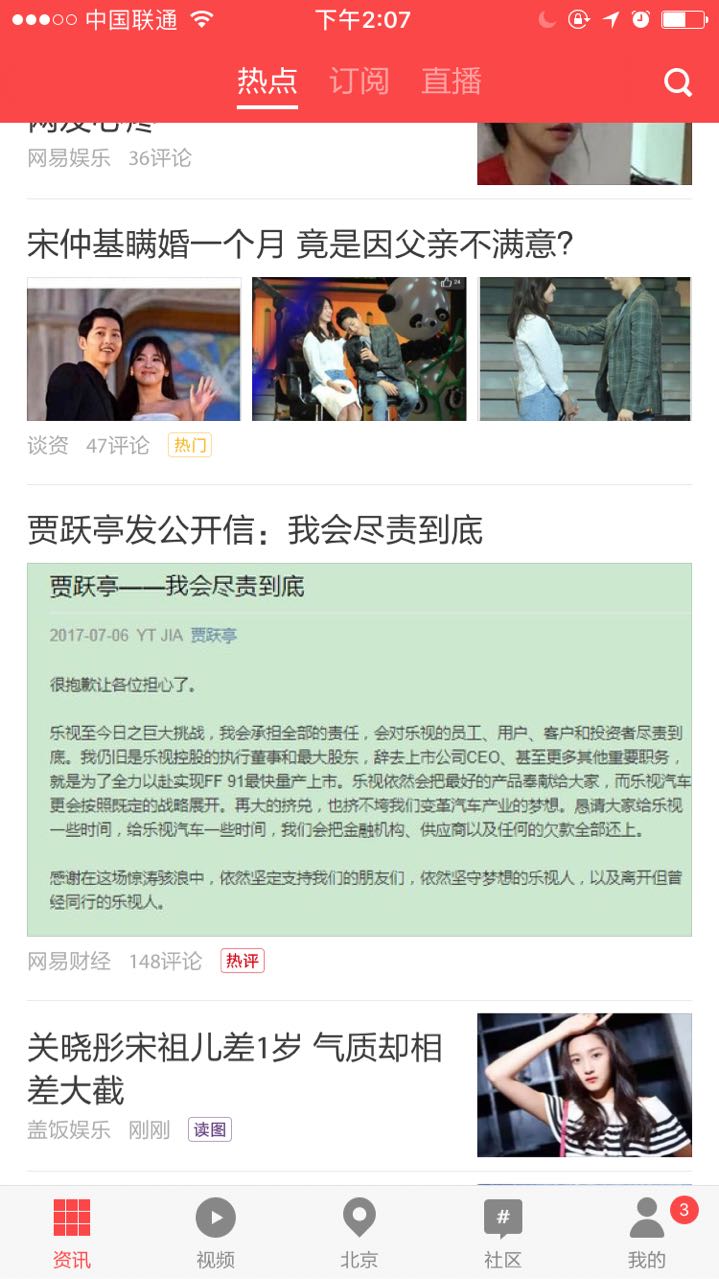Switch to the 订阅 tab
This screenshot has width=719, height=1279.
[x=359, y=81]
